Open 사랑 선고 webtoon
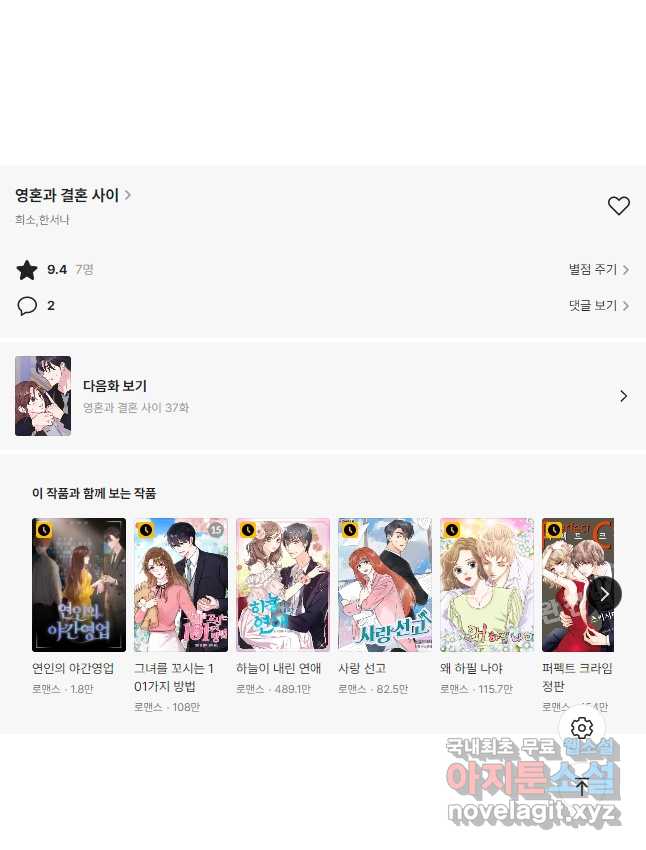 pyautogui.click(x=385, y=585)
